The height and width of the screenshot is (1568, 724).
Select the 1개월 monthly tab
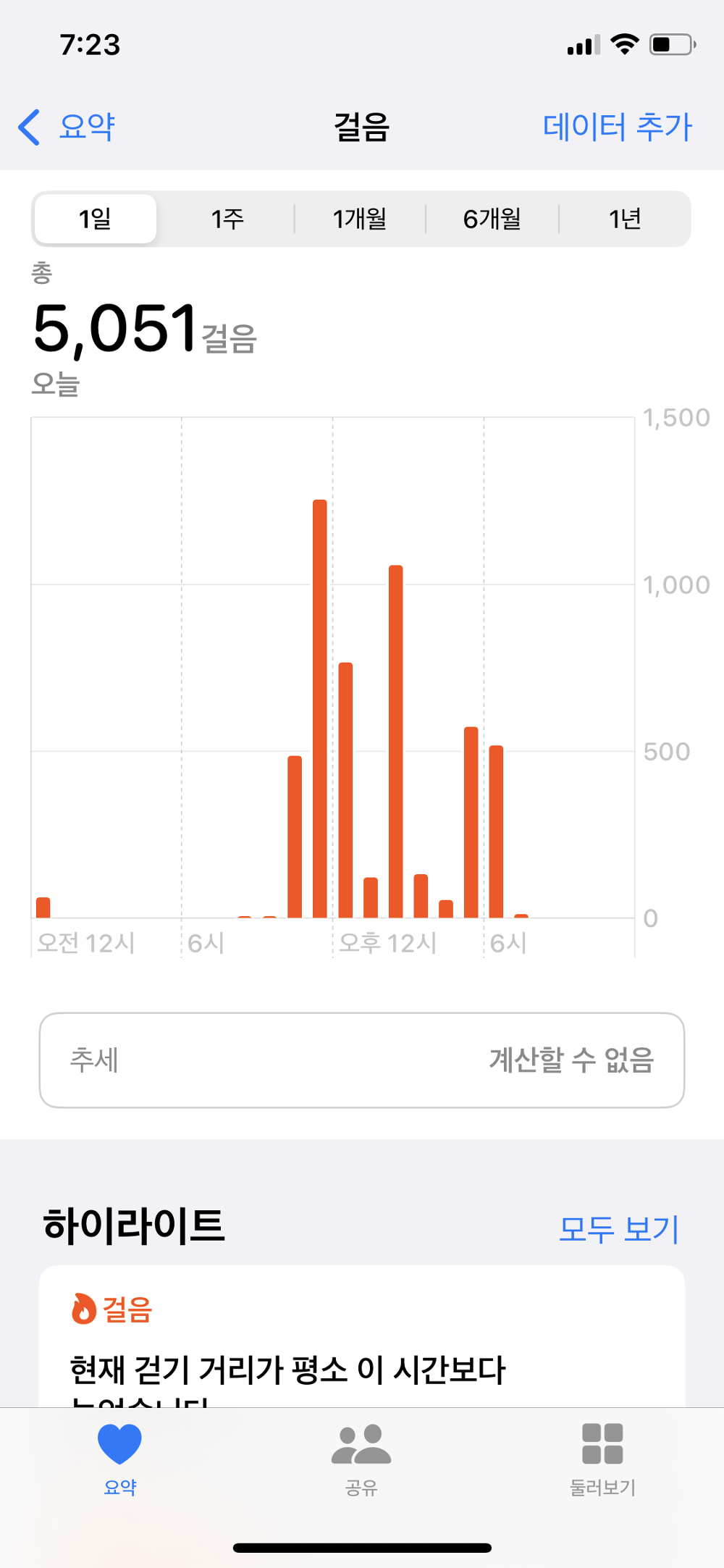click(359, 218)
